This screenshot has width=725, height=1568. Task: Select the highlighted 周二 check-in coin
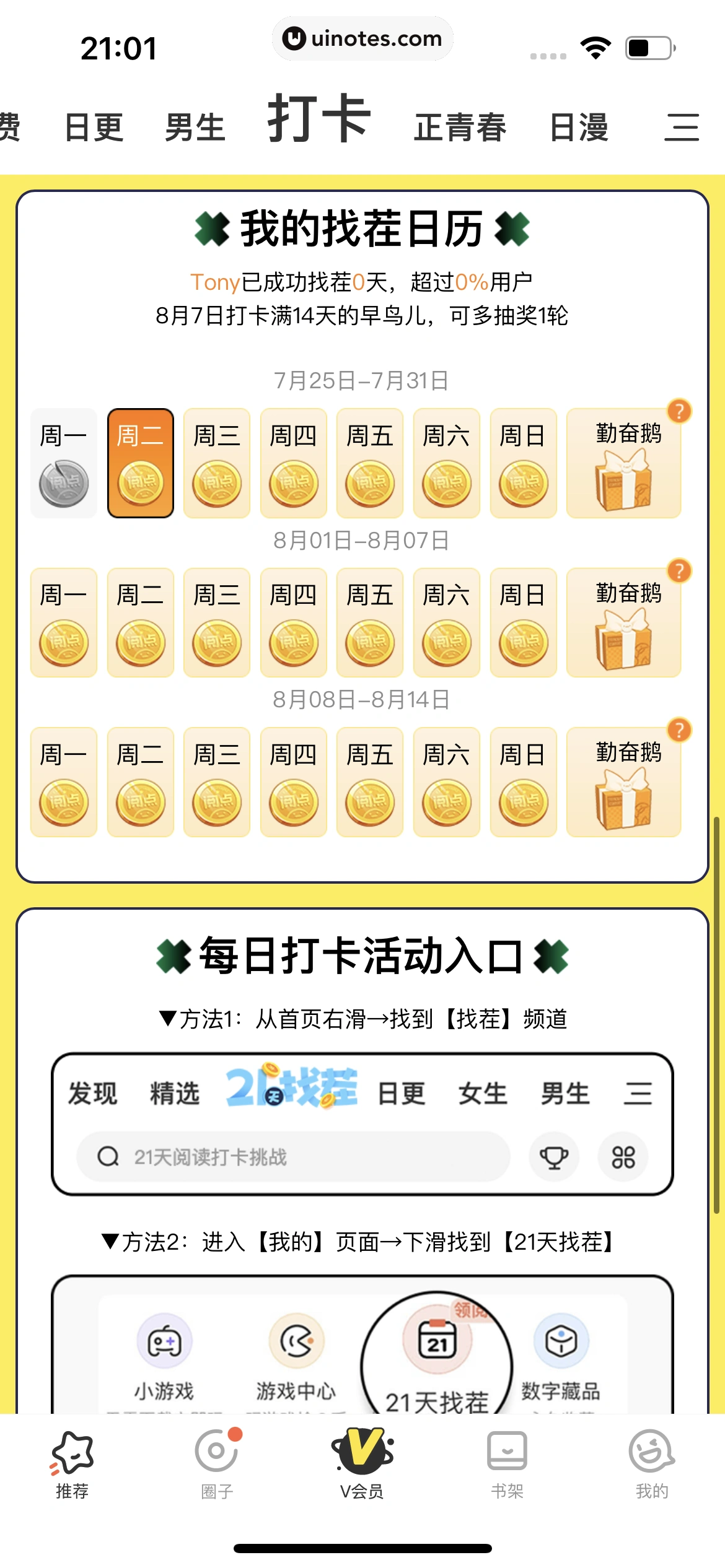[x=141, y=462]
